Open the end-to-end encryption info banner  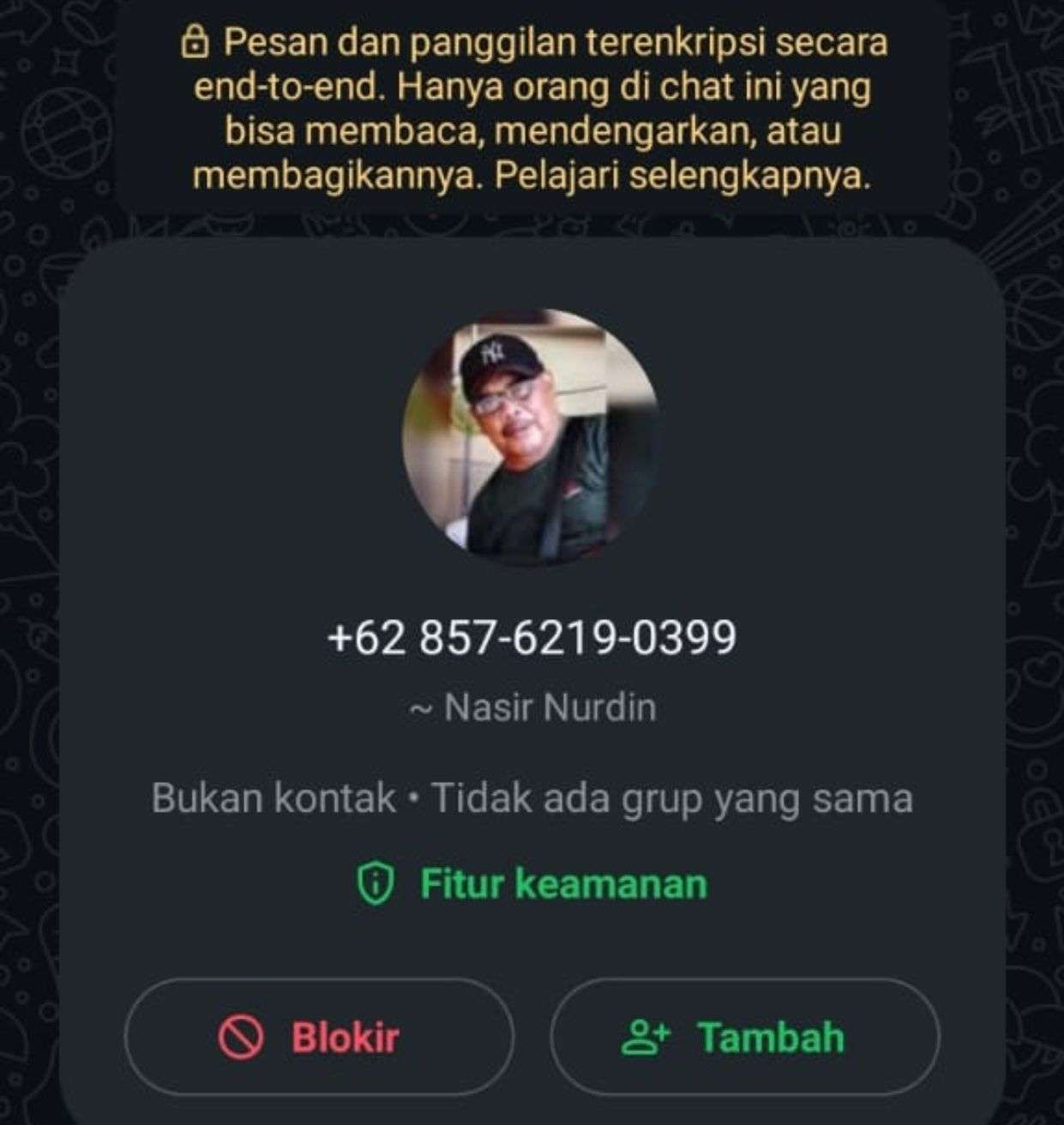click(x=532, y=110)
